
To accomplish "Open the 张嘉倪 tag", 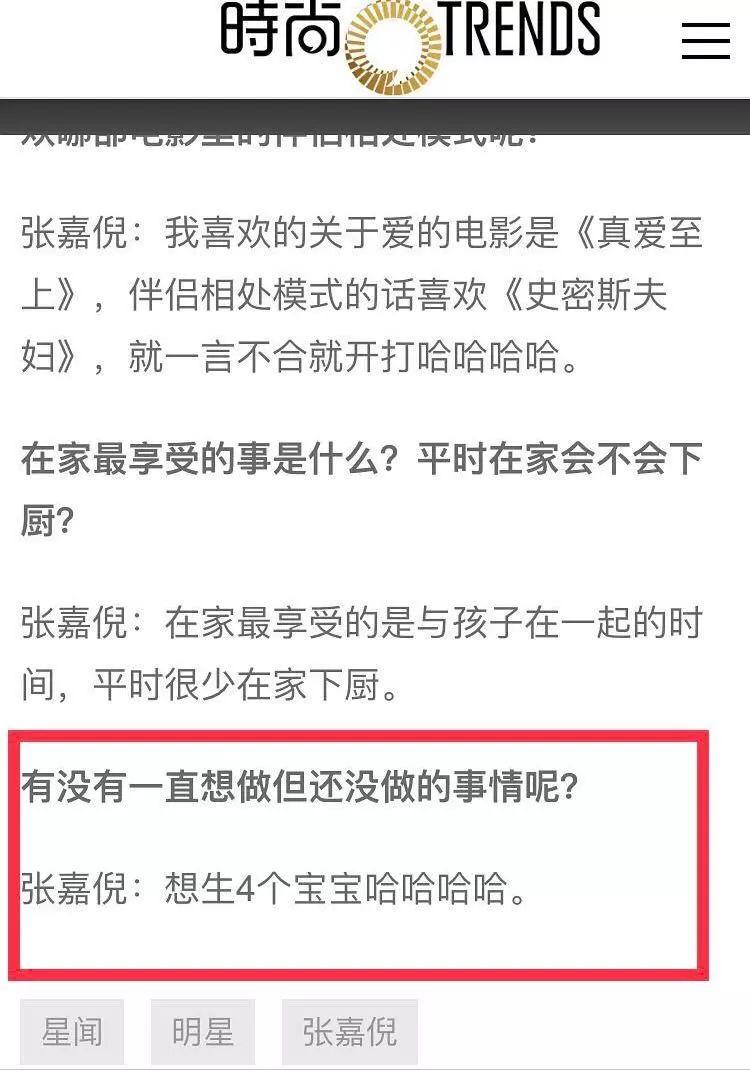I will 349,1031.
